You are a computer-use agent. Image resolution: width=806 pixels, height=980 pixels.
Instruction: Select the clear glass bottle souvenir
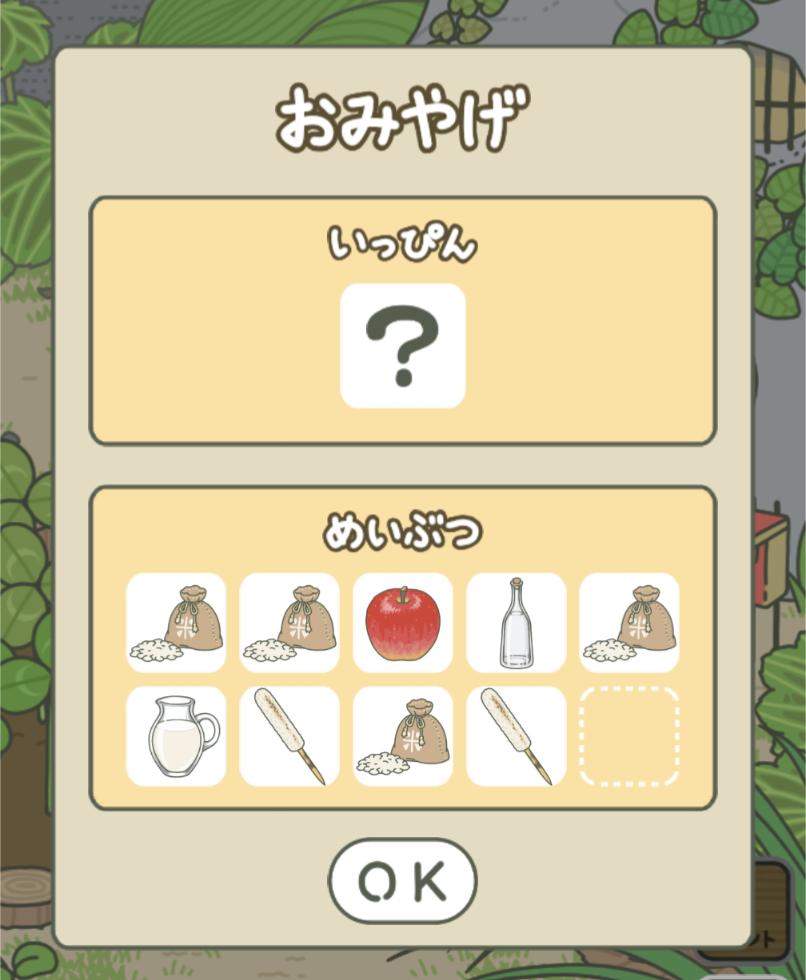tap(516, 622)
